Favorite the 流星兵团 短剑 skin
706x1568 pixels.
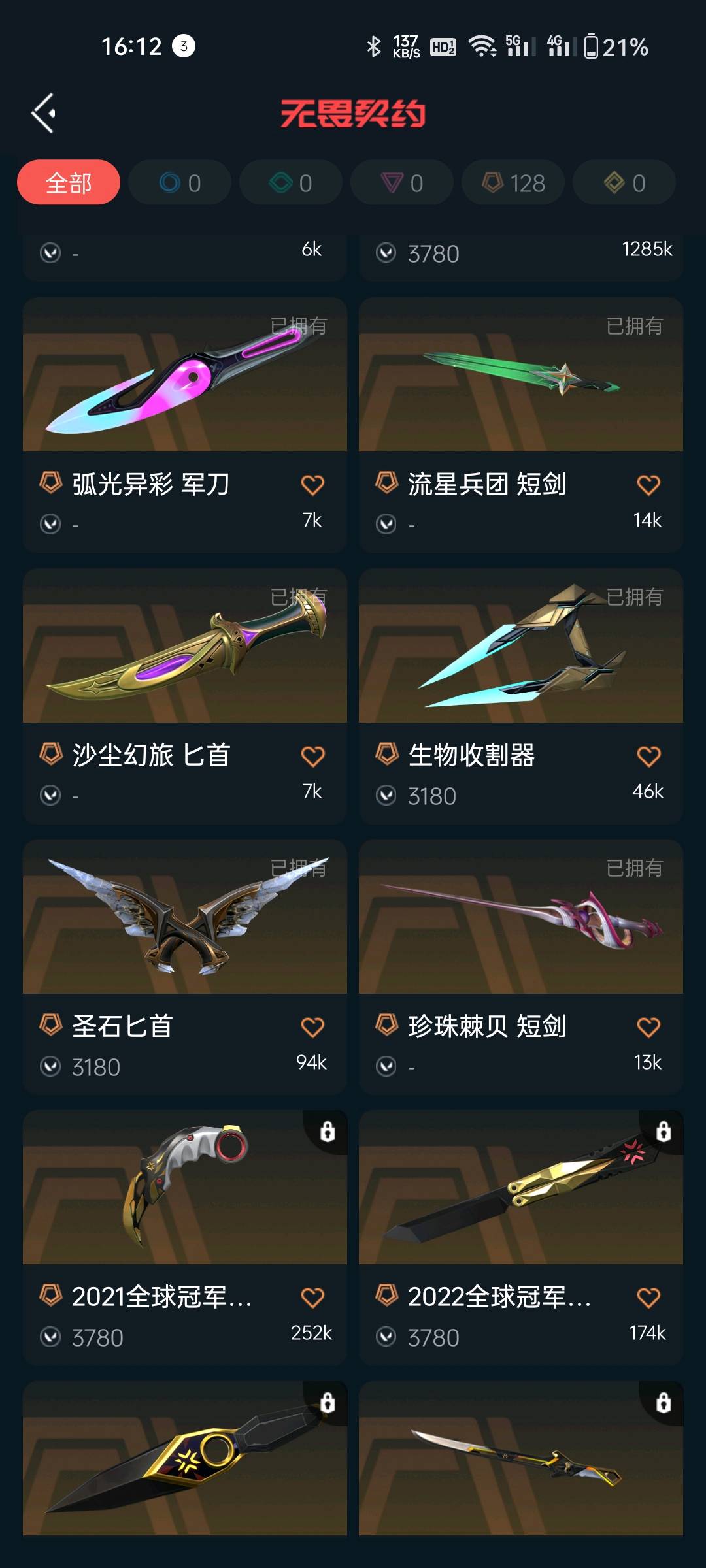pyautogui.click(x=648, y=485)
